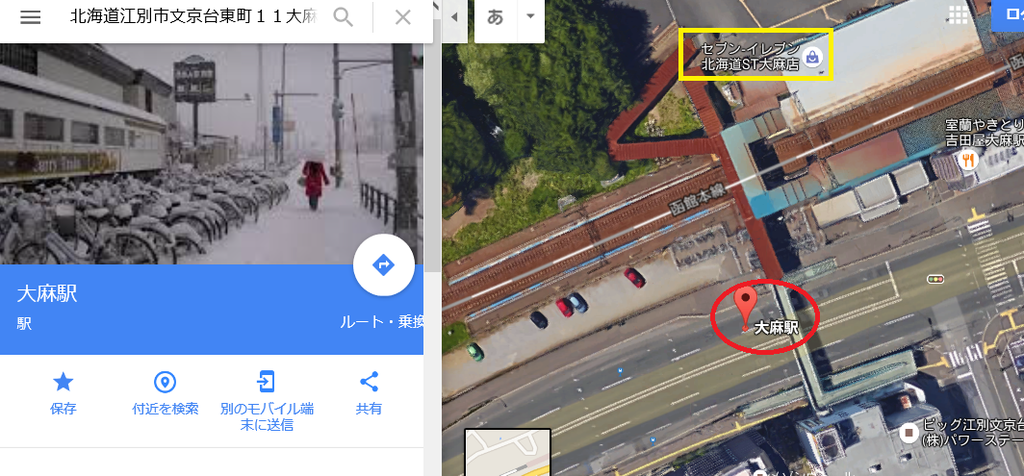Tap the red pin at 大麻駅

point(745,304)
